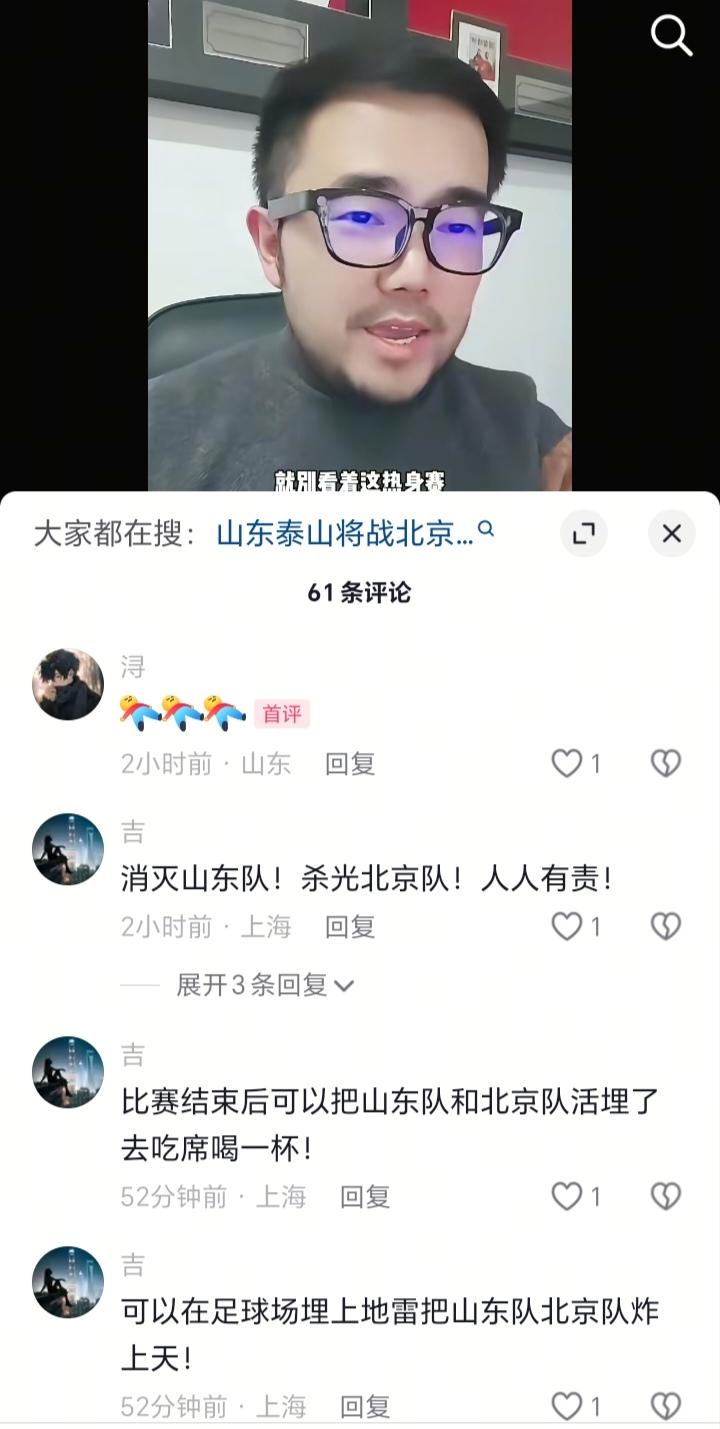Toggle like on 浔's first comment
The height and width of the screenshot is (1429, 720).
[x=567, y=762]
